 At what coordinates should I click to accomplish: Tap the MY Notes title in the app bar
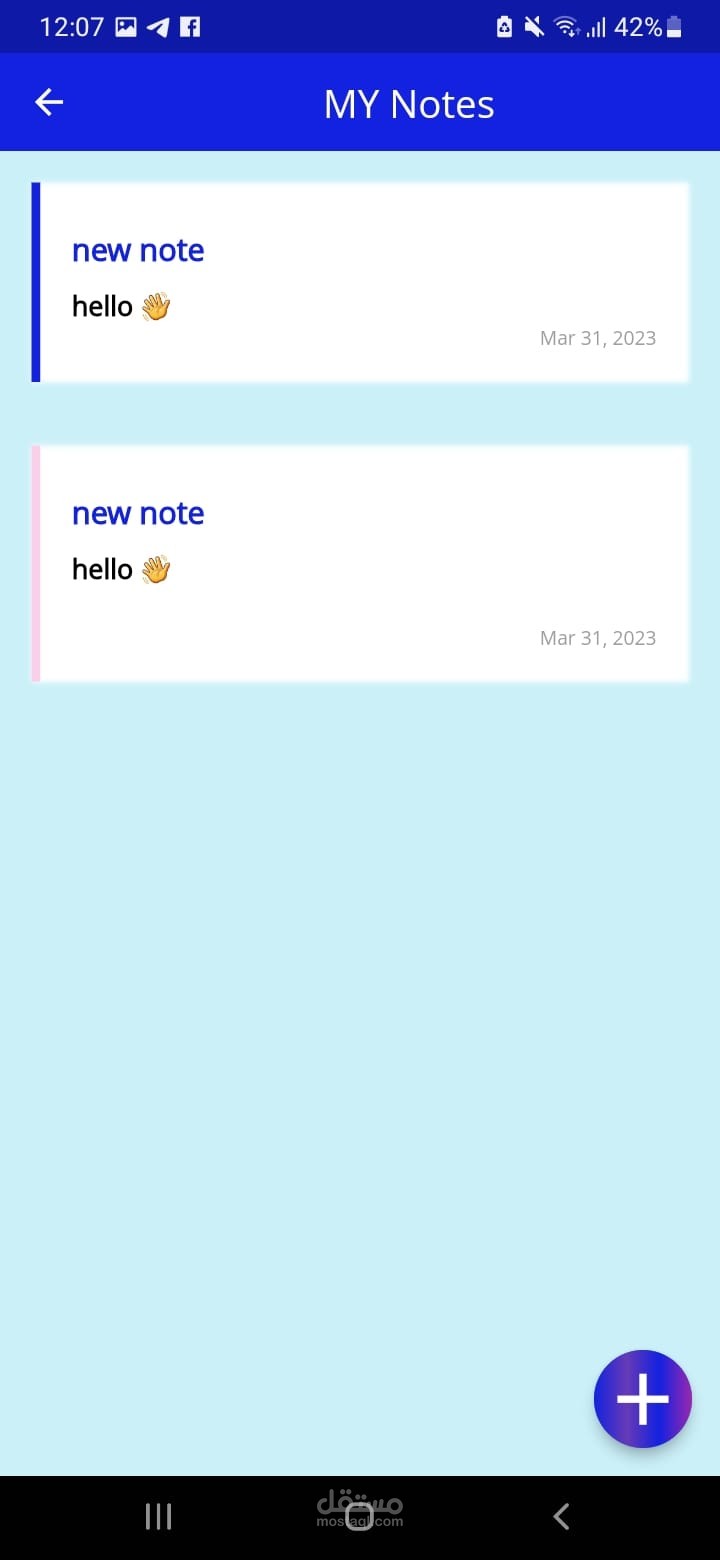point(408,102)
